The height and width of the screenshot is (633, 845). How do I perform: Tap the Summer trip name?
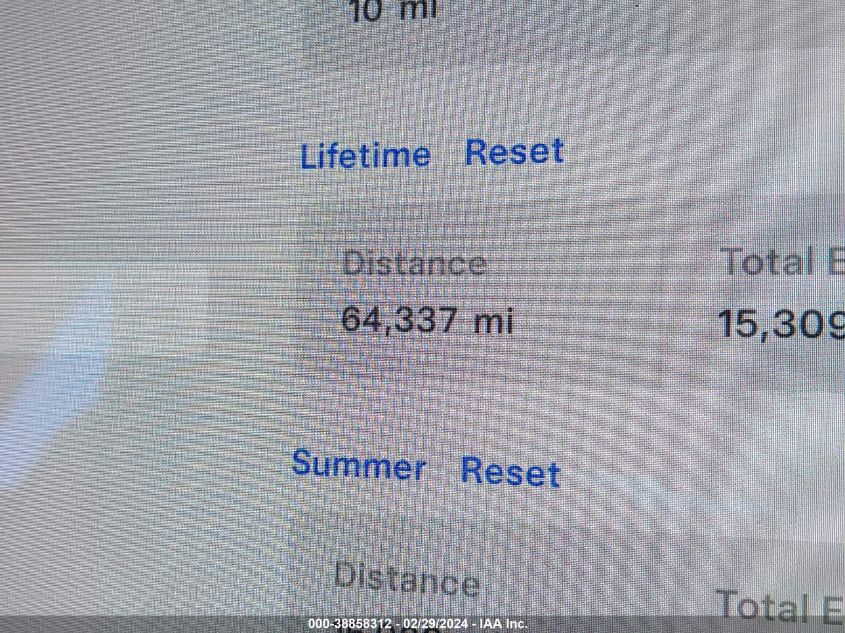(359, 465)
